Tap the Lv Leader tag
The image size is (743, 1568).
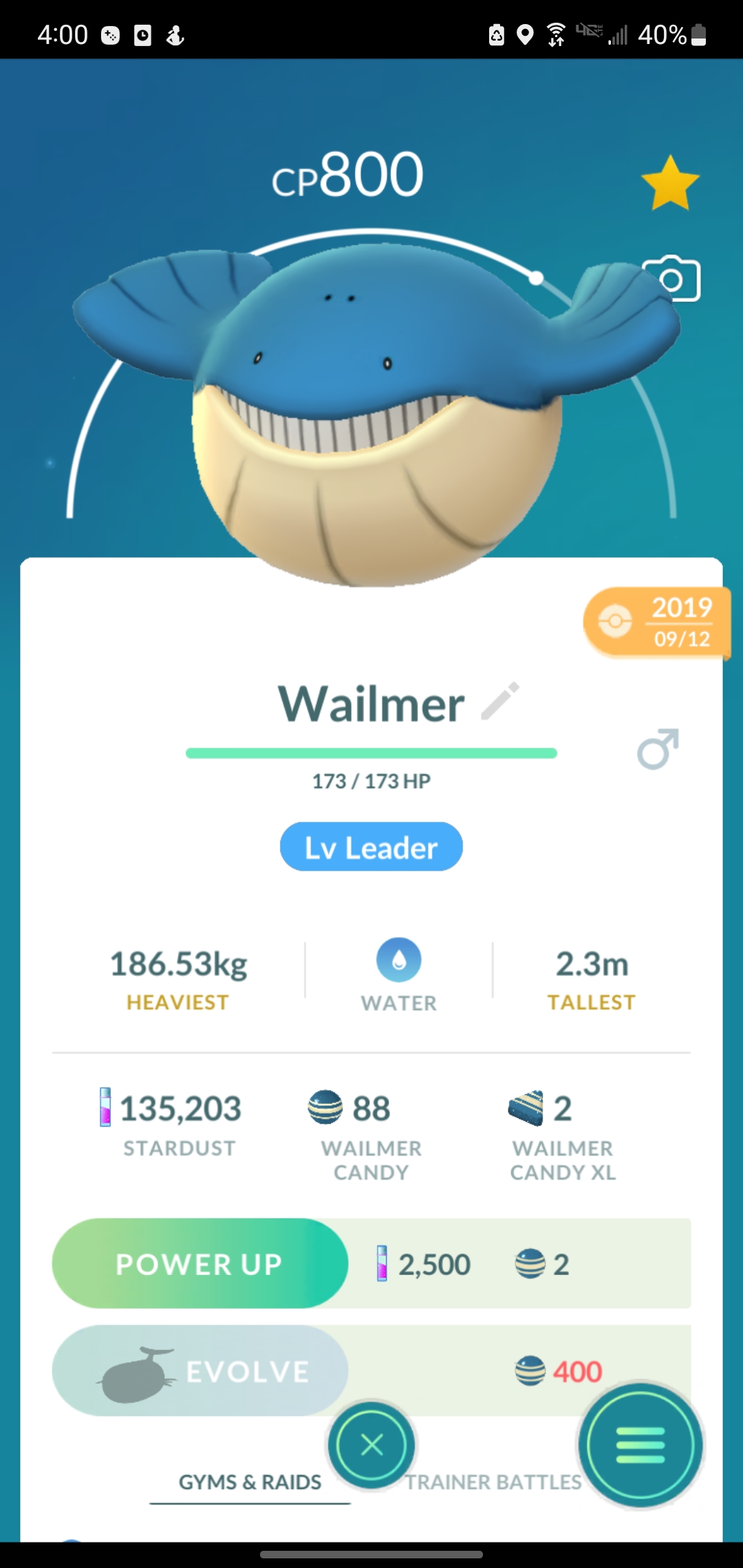pyautogui.click(x=371, y=847)
